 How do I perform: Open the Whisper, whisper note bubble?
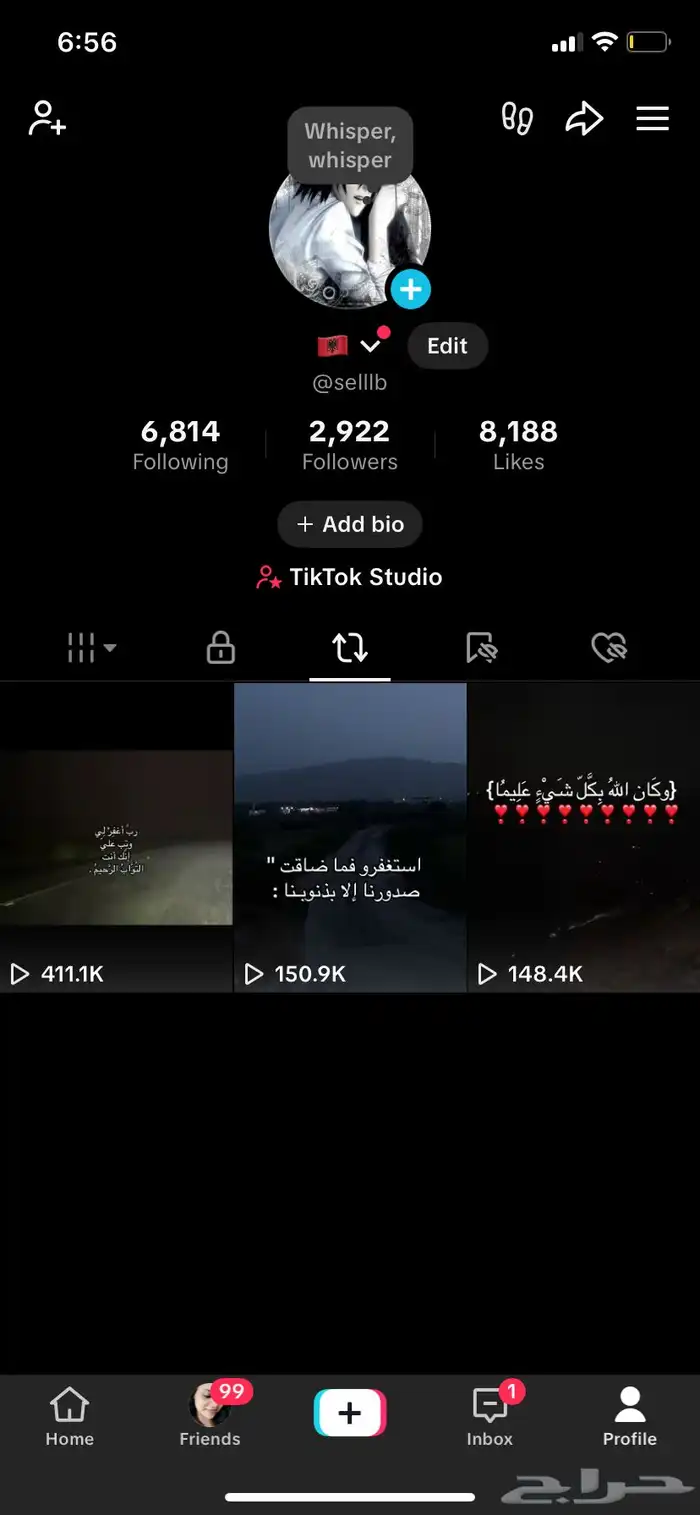click(x=350, y=146)
